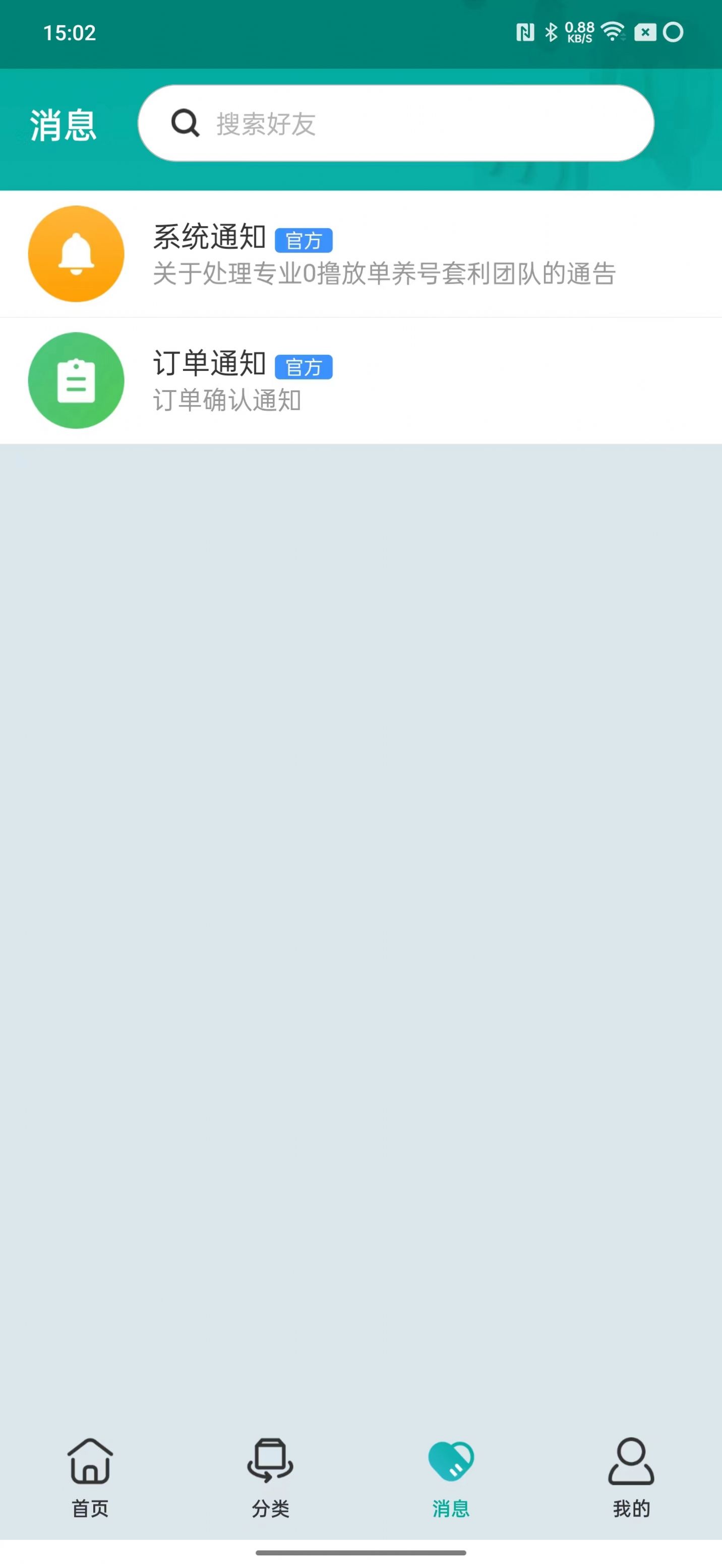Screen dimensions: 722x1568
Task: Go to the 分类 tab
Action: click(x=271, y=1477)
